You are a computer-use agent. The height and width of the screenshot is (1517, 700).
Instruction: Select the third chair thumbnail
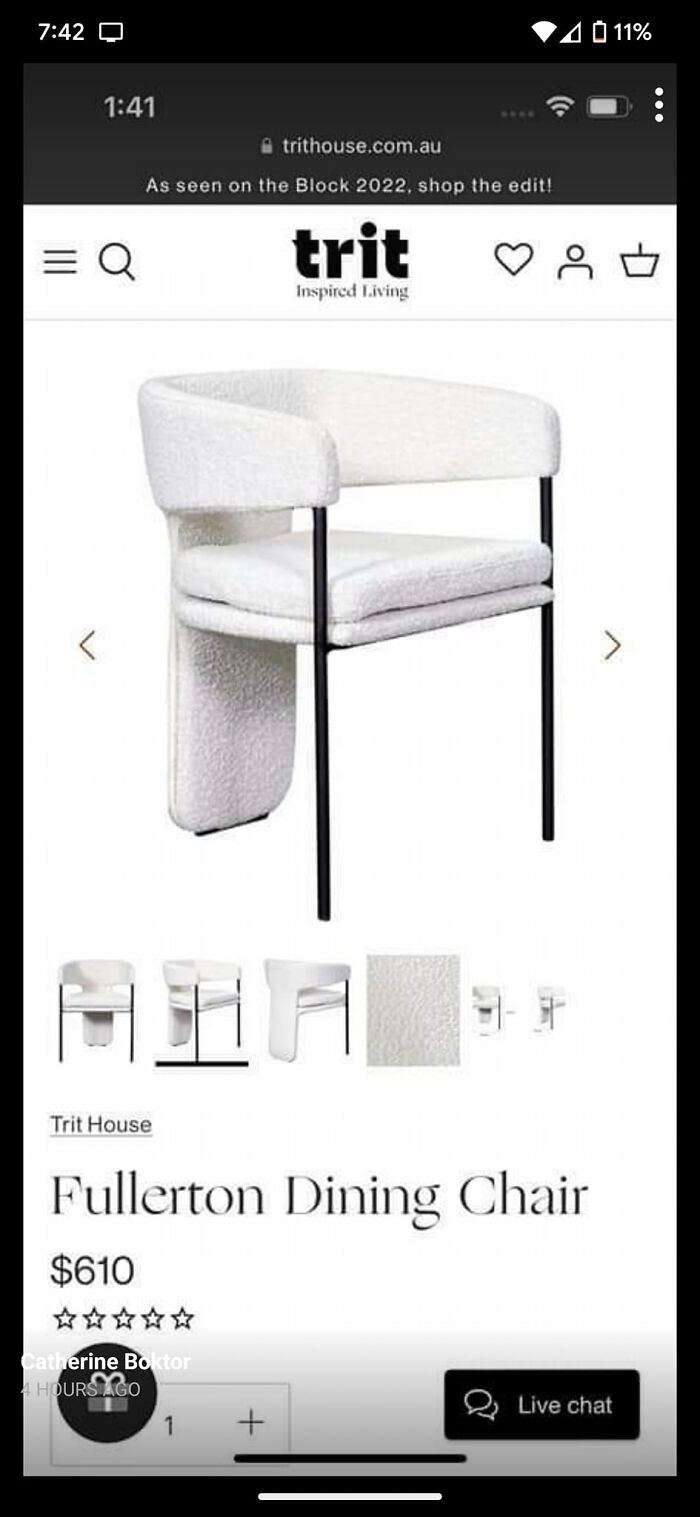[x=308, y=1010]
